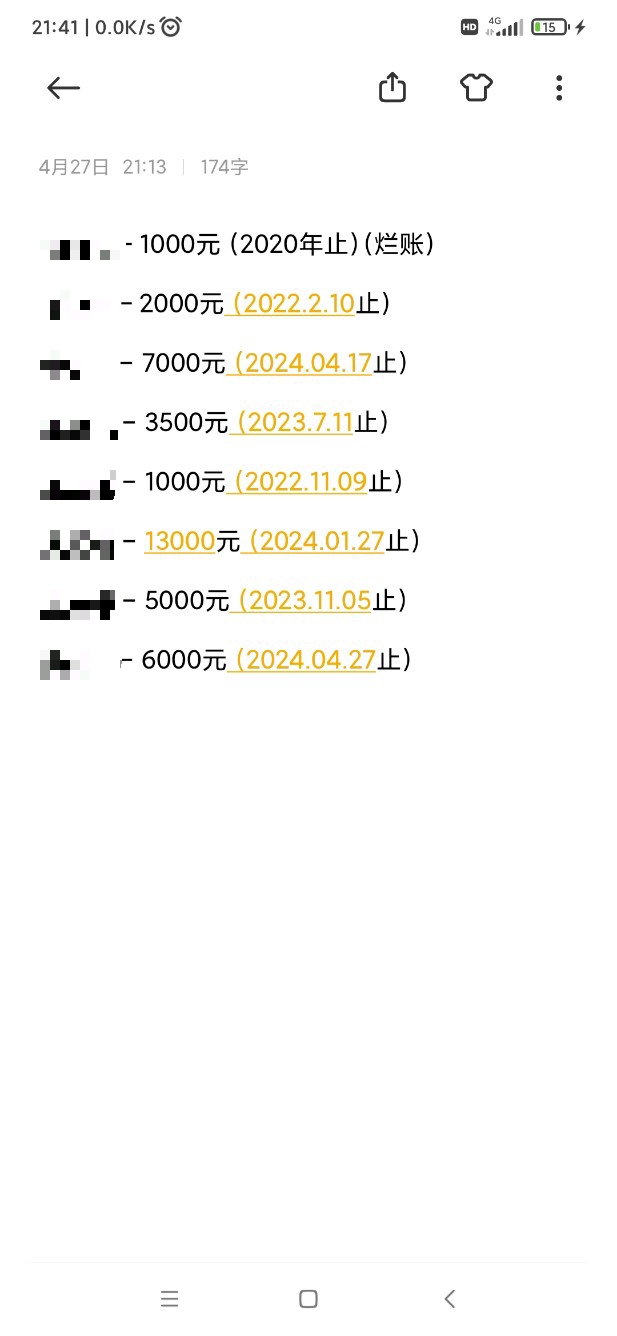617x1336 pixels.
Task: Open the theme shirt icon
Action: [476, 88]
